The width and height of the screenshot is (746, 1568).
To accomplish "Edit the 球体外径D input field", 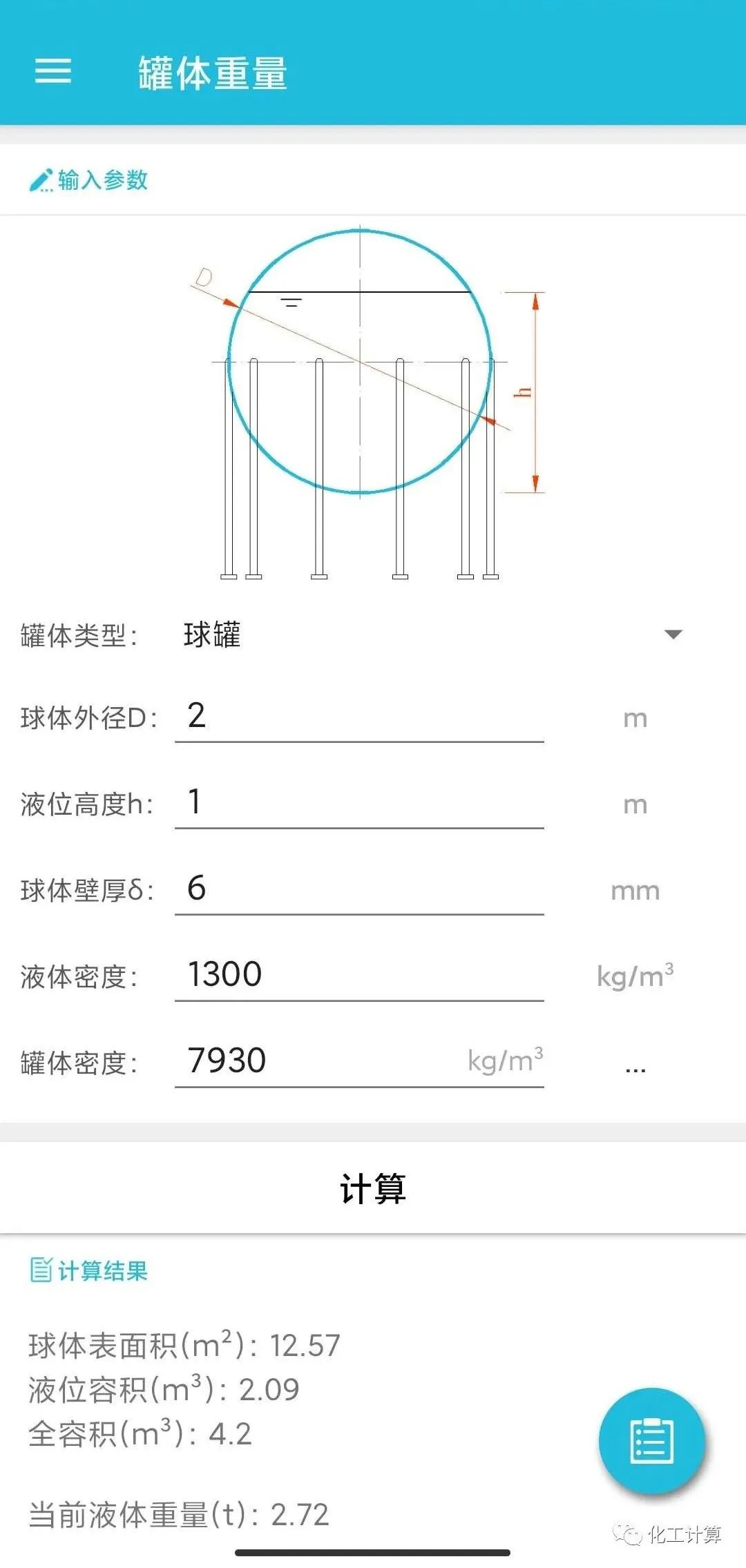I will click(359, 717).
